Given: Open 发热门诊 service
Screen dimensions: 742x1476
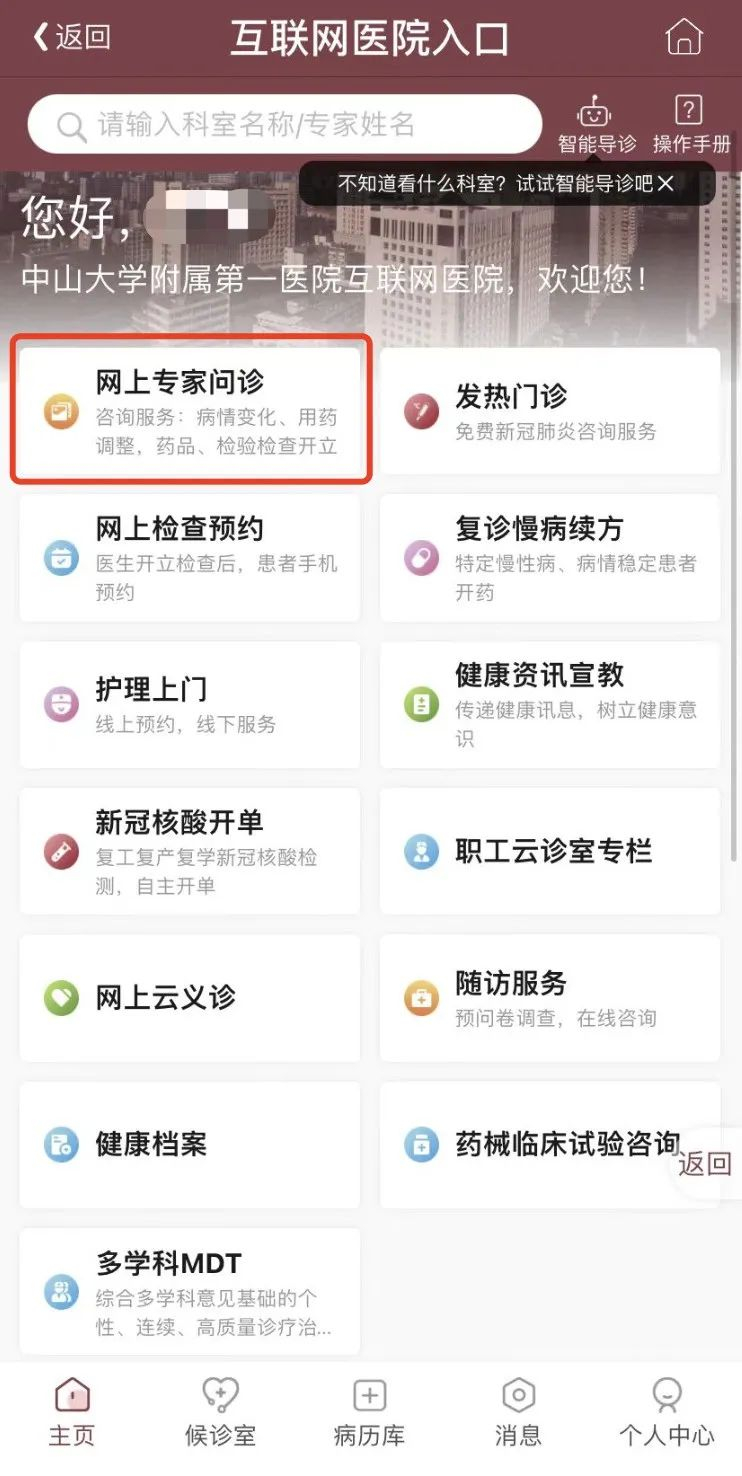Looking at the screenshot, I should 550,411.
